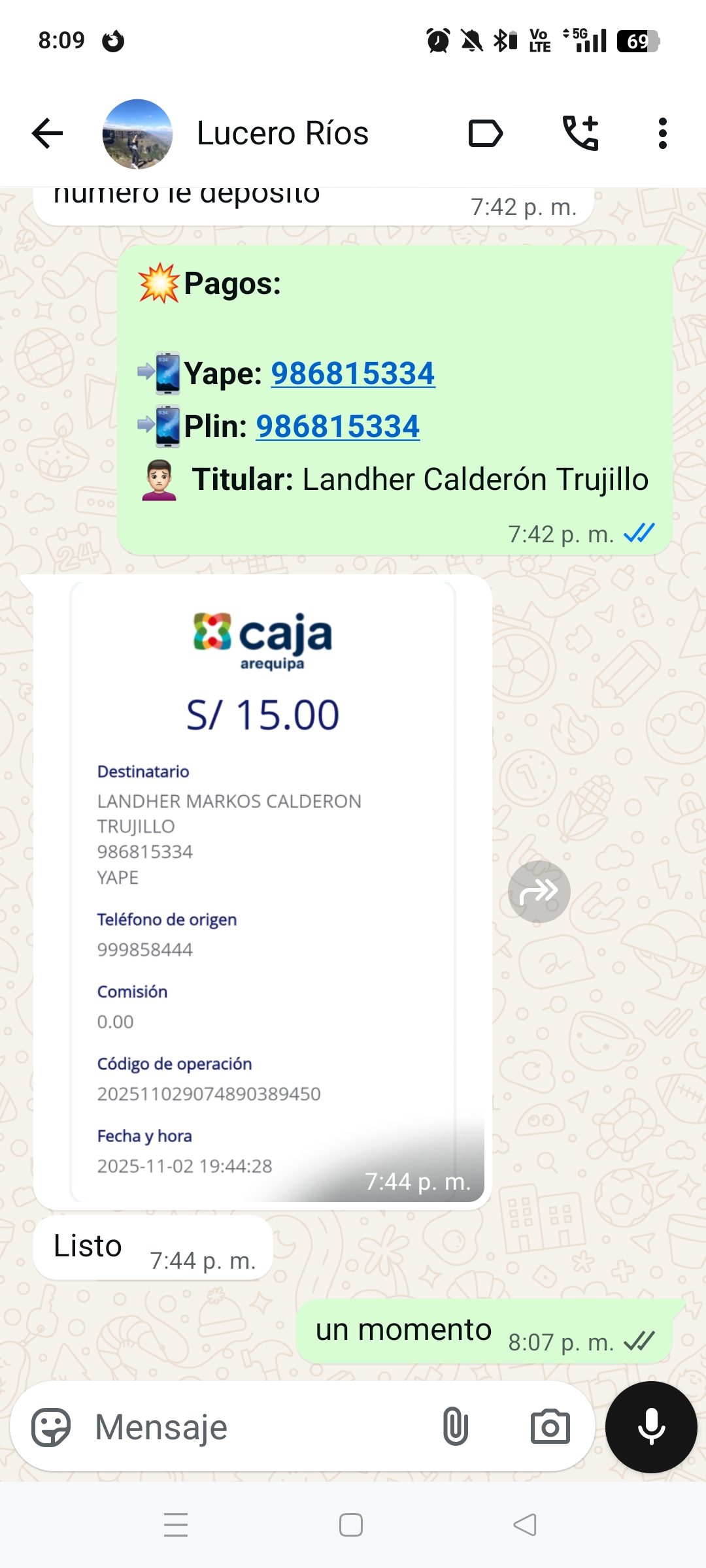The width and height of the screenshot is (706, 1568).
Task: Open recent apps from the navigation bar
Action: pyautogui.click(x=176, y=1526)
